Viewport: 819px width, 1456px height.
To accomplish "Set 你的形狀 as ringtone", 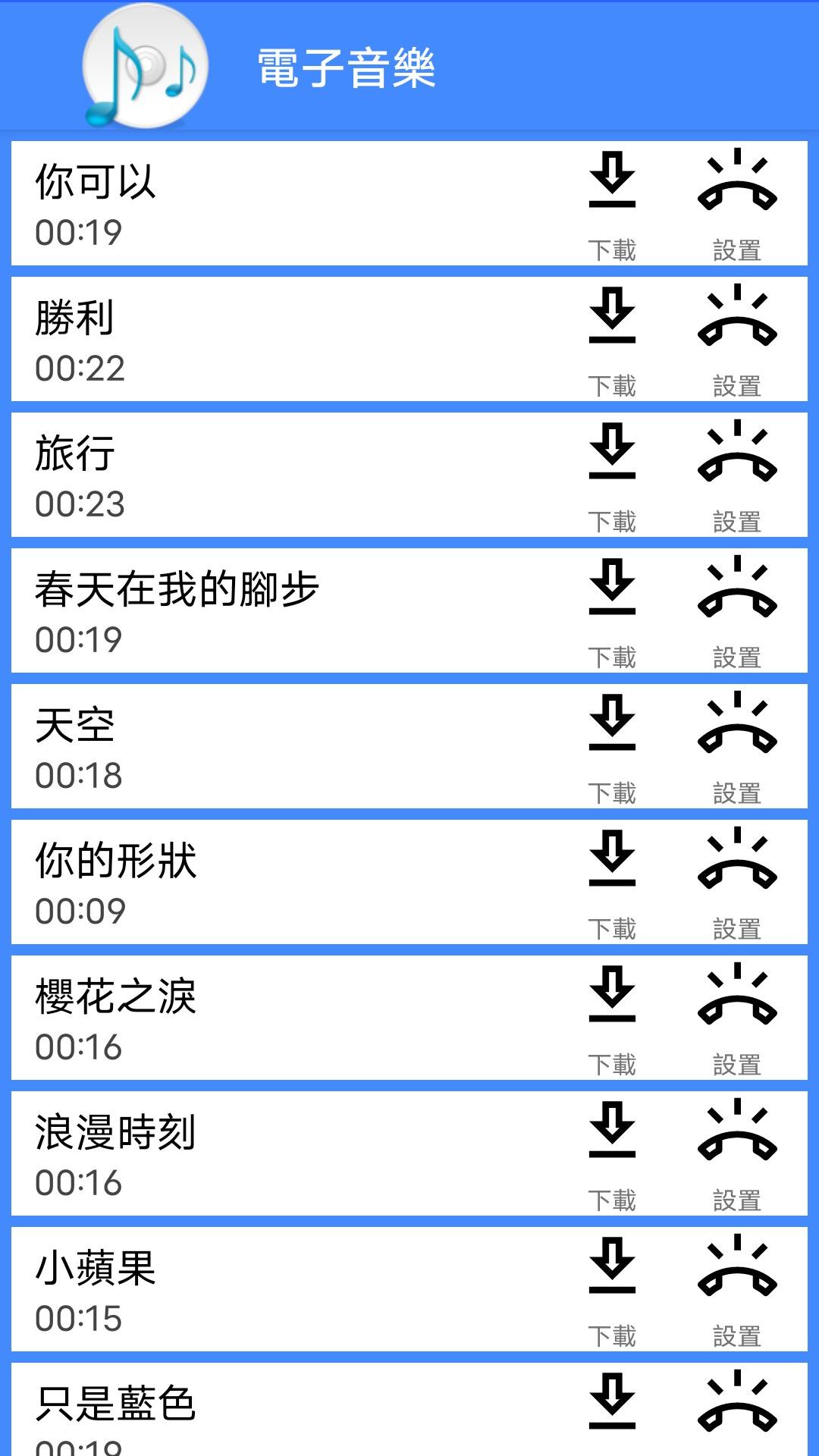I will click(x=737, y=882).
